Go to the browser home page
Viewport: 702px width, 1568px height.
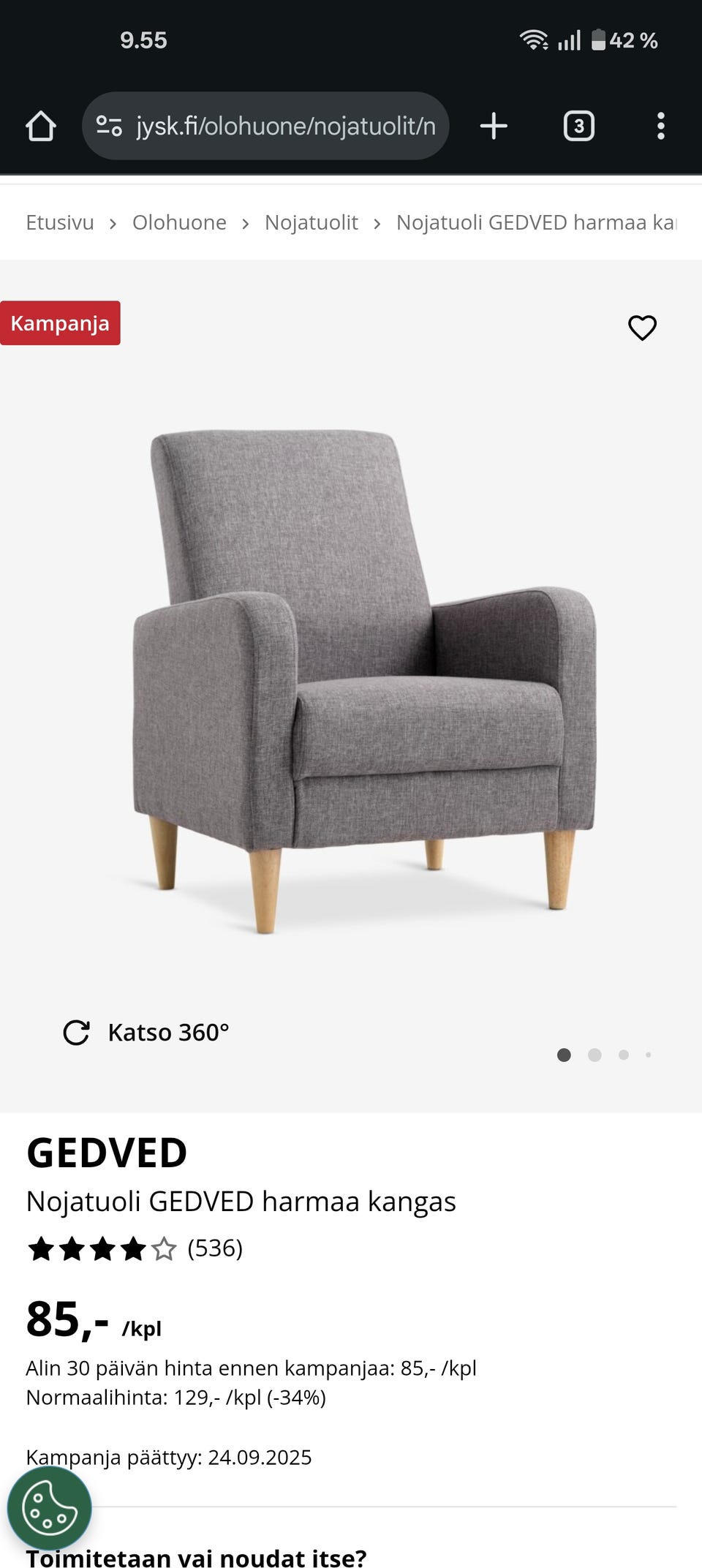(x=41, y=126)
